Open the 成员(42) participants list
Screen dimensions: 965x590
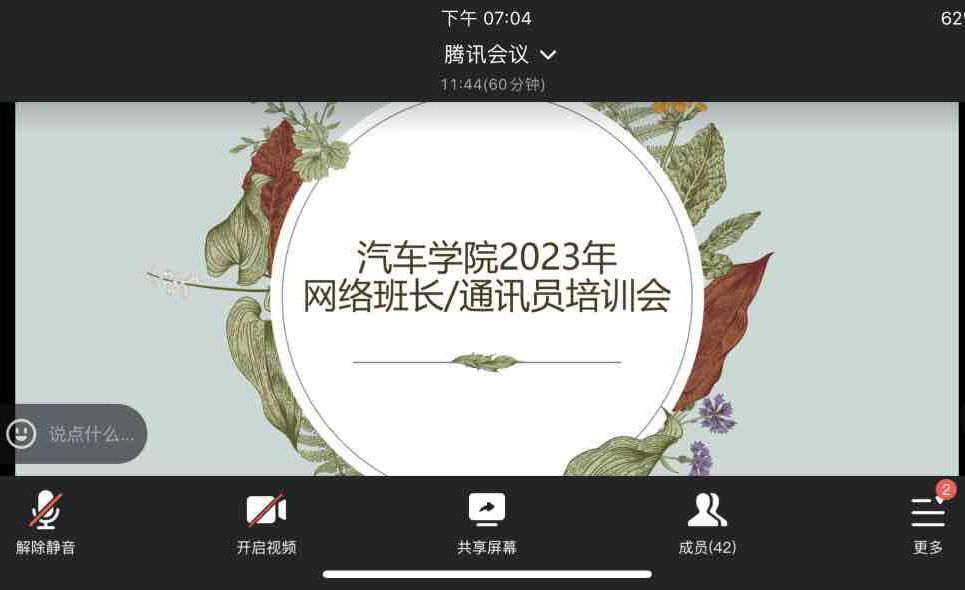707,522
